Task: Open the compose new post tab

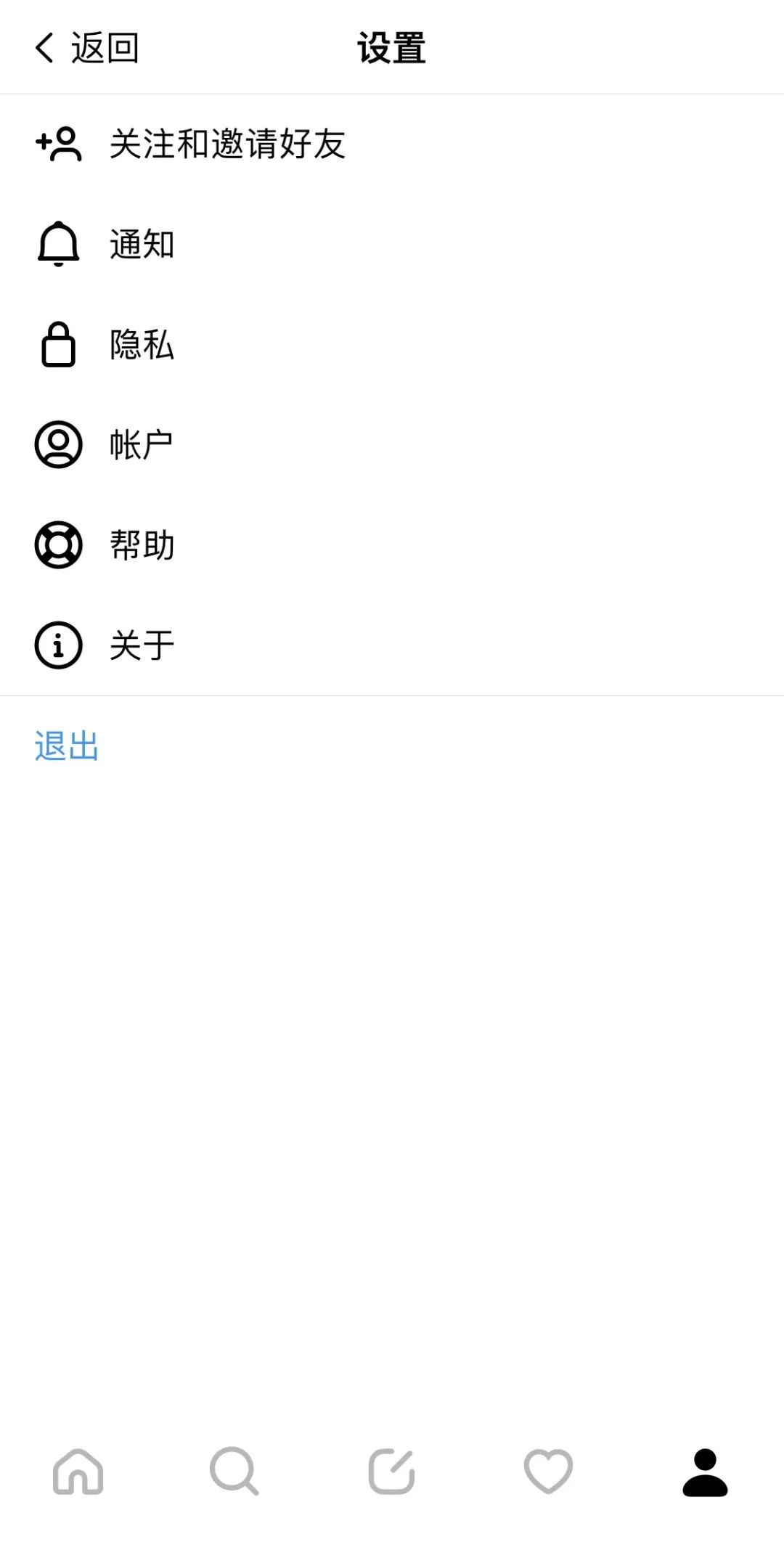Action: (x=392, y=1472)
